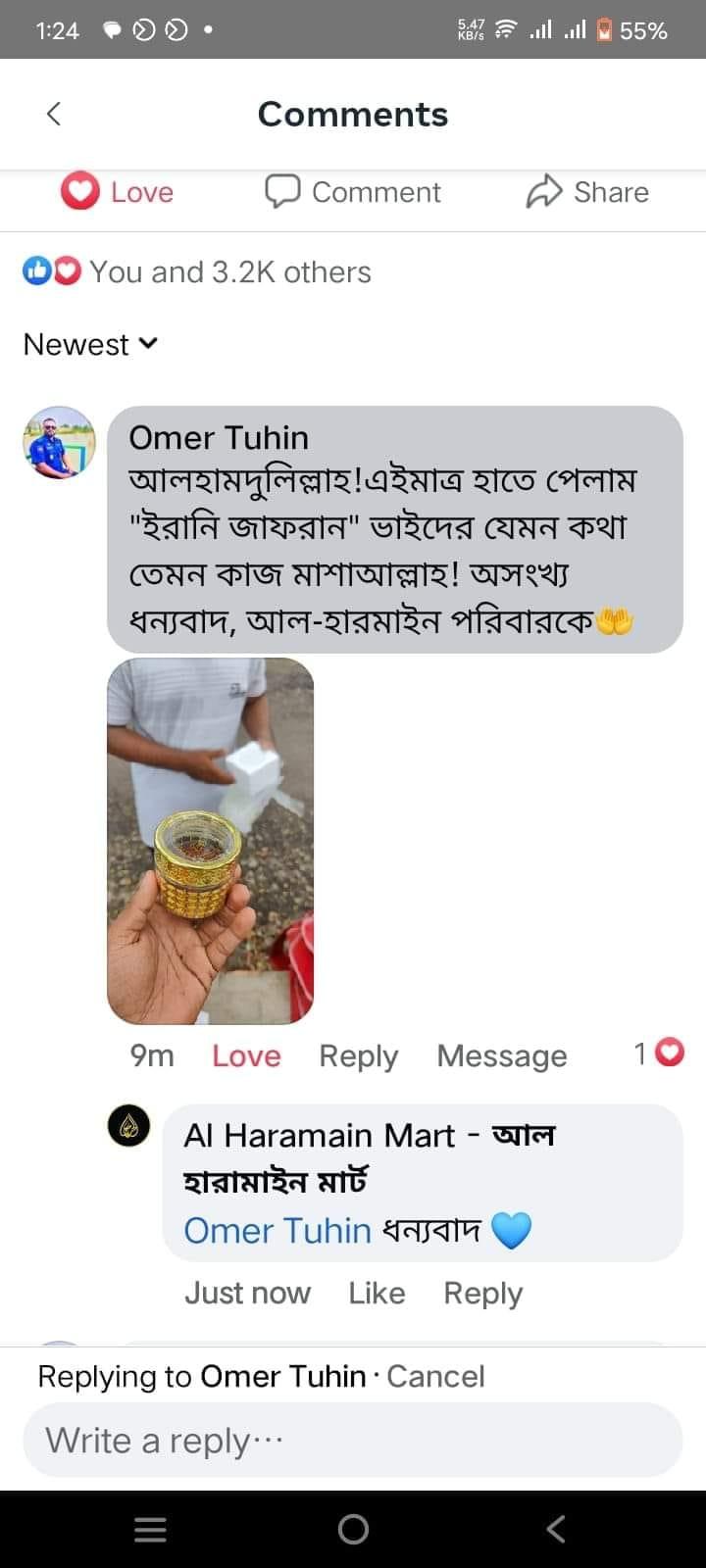
Task: Go back from the Comments screen
Action: pyautogui.click(x=54, y=114)
